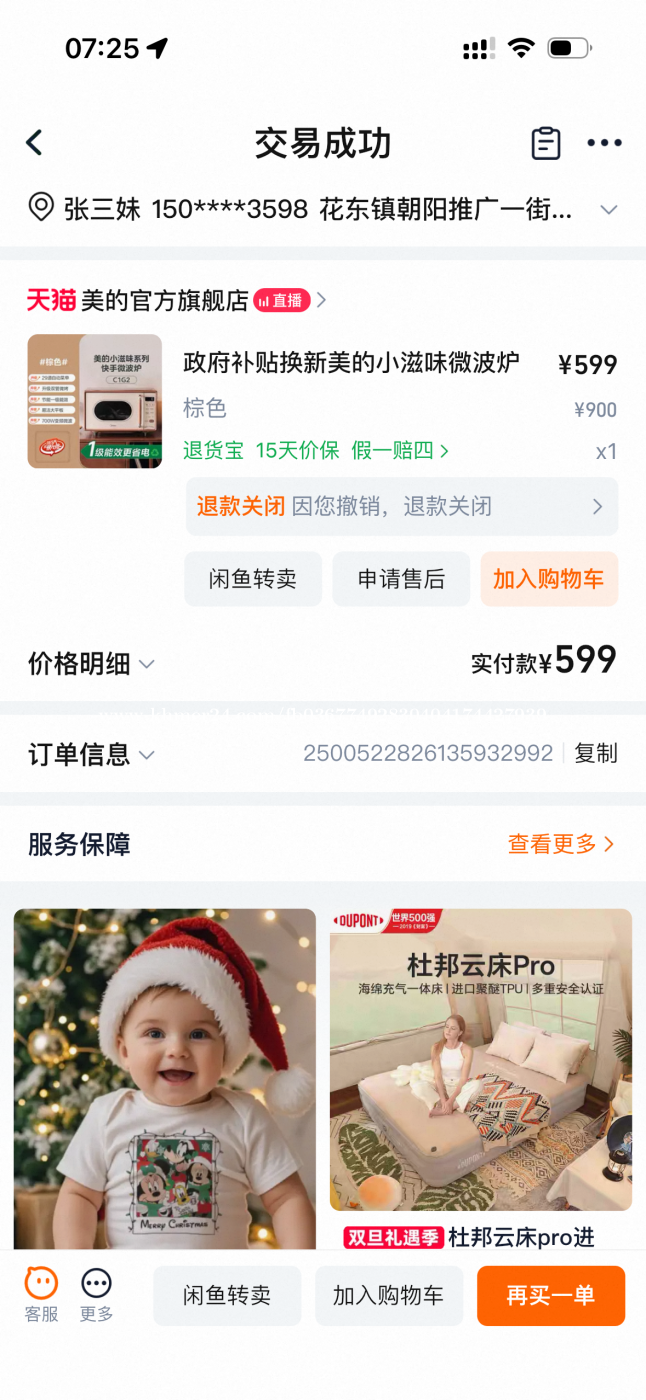Screen dimensions: 646x1400
Task: Contact 客服 customer service
Action: click(41, 1294)
